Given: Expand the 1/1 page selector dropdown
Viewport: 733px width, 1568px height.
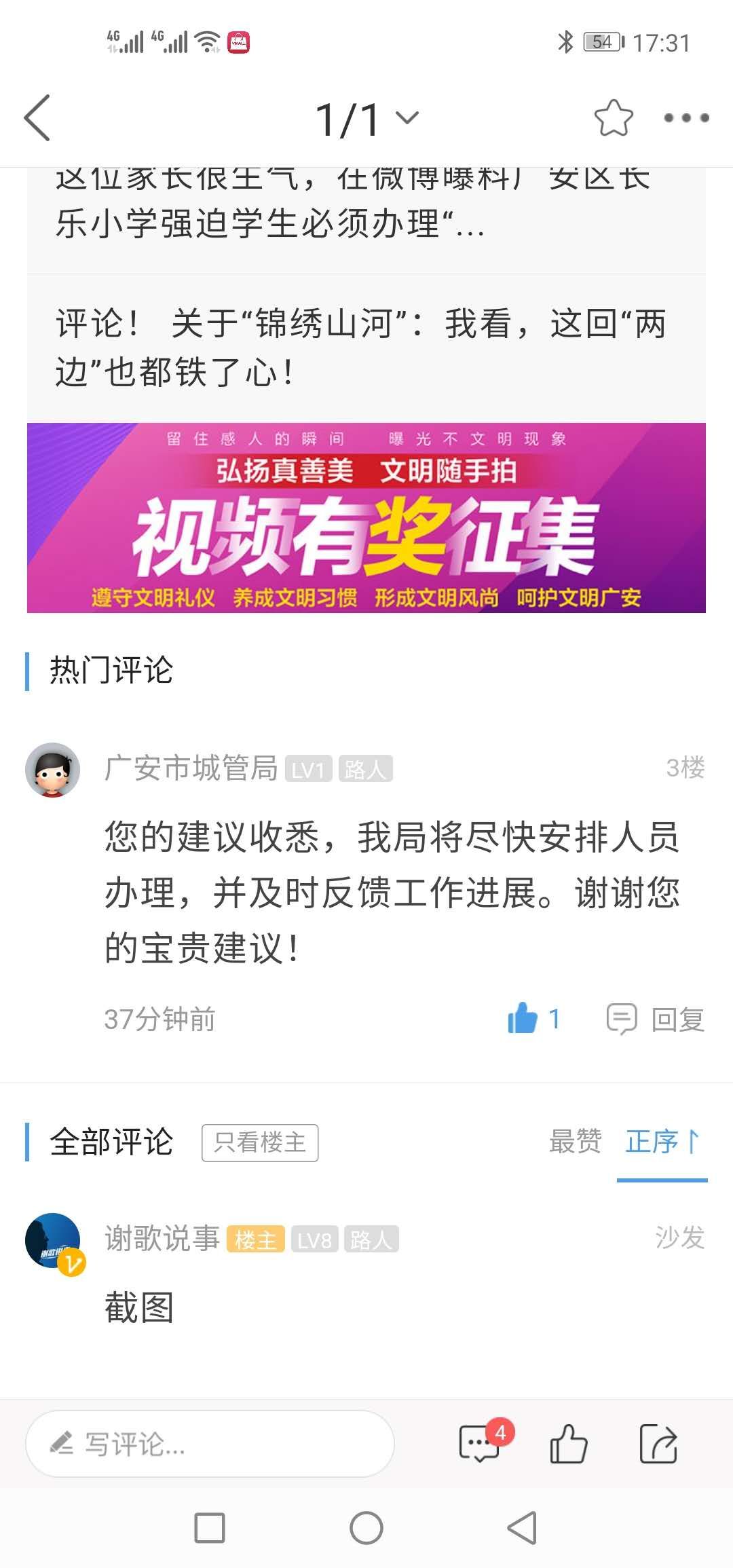Looking at the screenshot, I should click(x=366, y=119).
